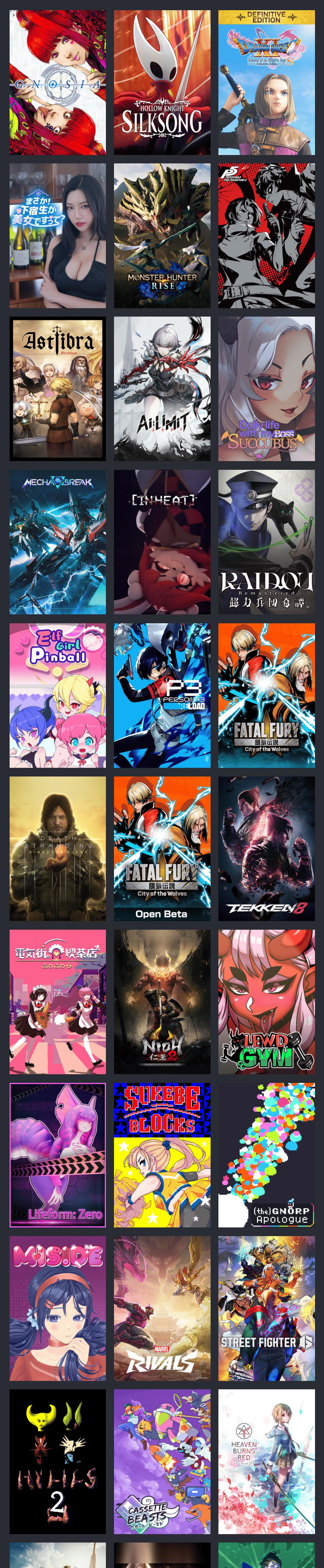Select (the) Gnorp Apologue
This screenshot has height=1568, width=324.
tap(266, 1155)
